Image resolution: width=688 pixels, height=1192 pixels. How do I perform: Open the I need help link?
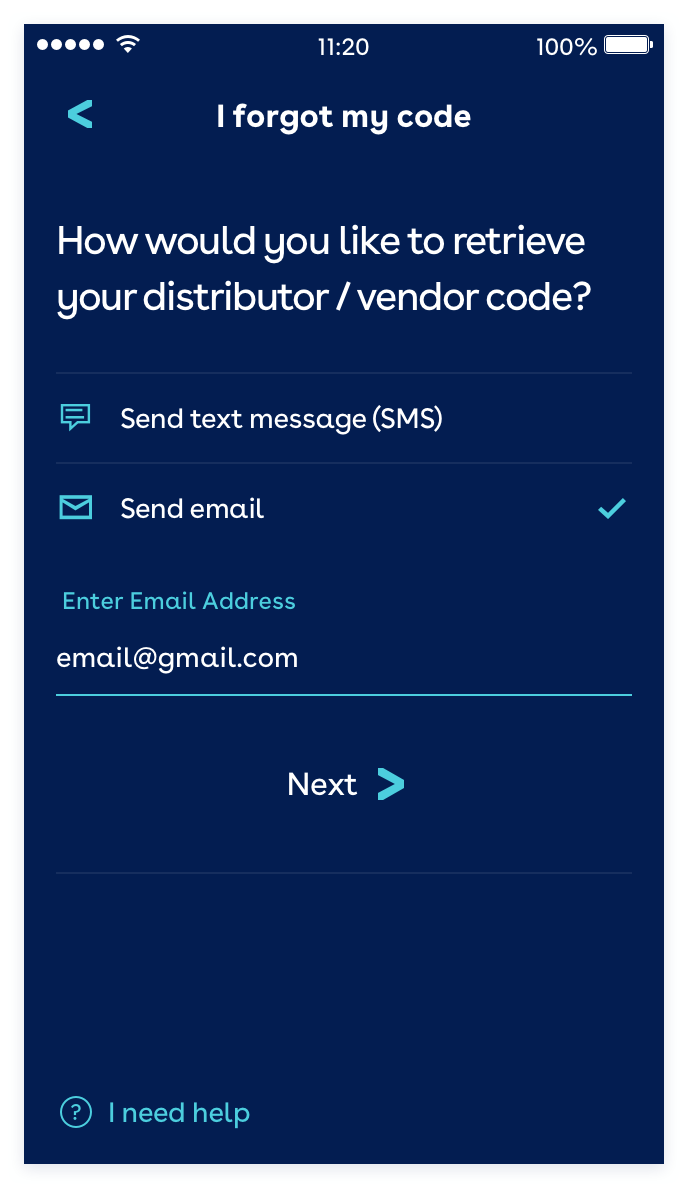(x=155, y=1112)
